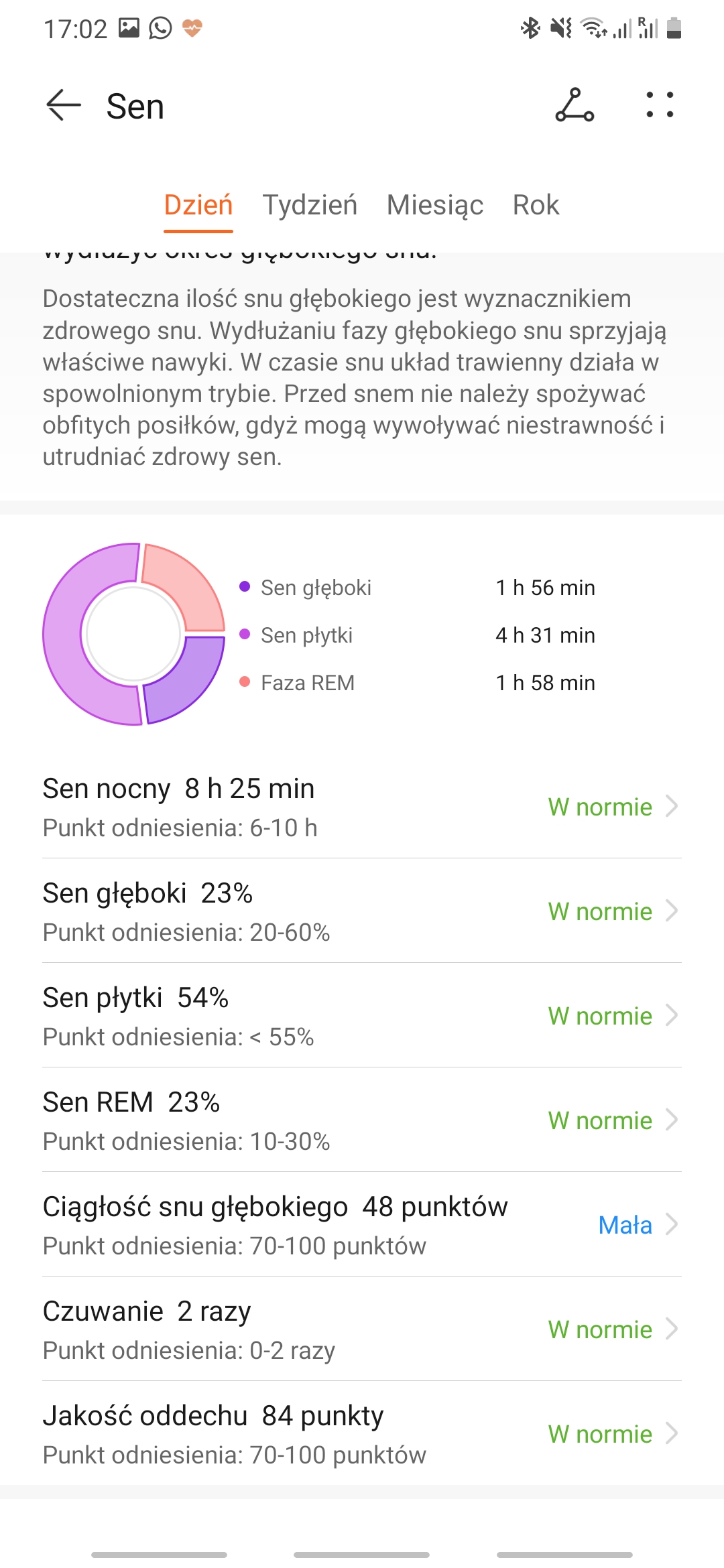Switch to the Tydzień tab
Viewport: 724px width, 1568px height.
310,205
